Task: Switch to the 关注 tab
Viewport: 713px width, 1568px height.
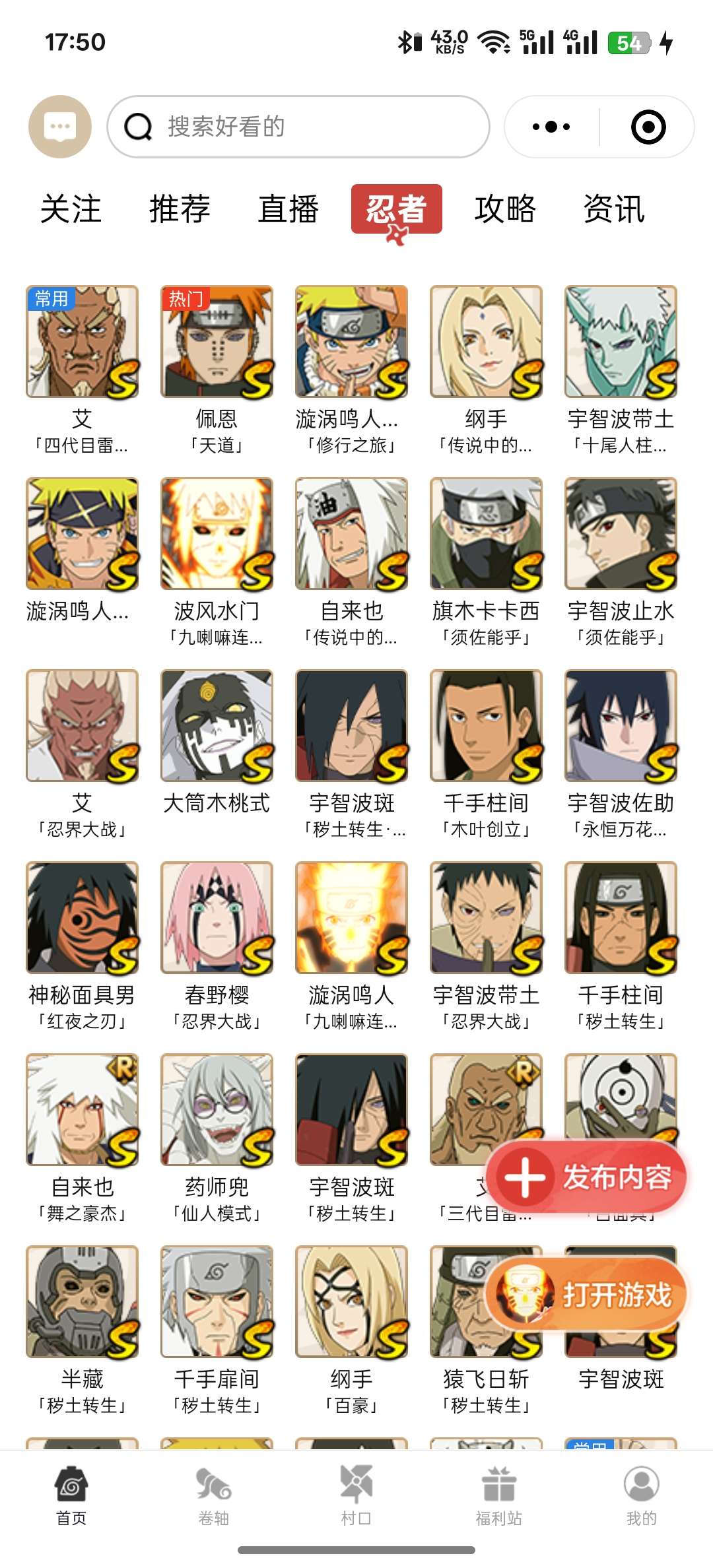Action: coord(71,209)
